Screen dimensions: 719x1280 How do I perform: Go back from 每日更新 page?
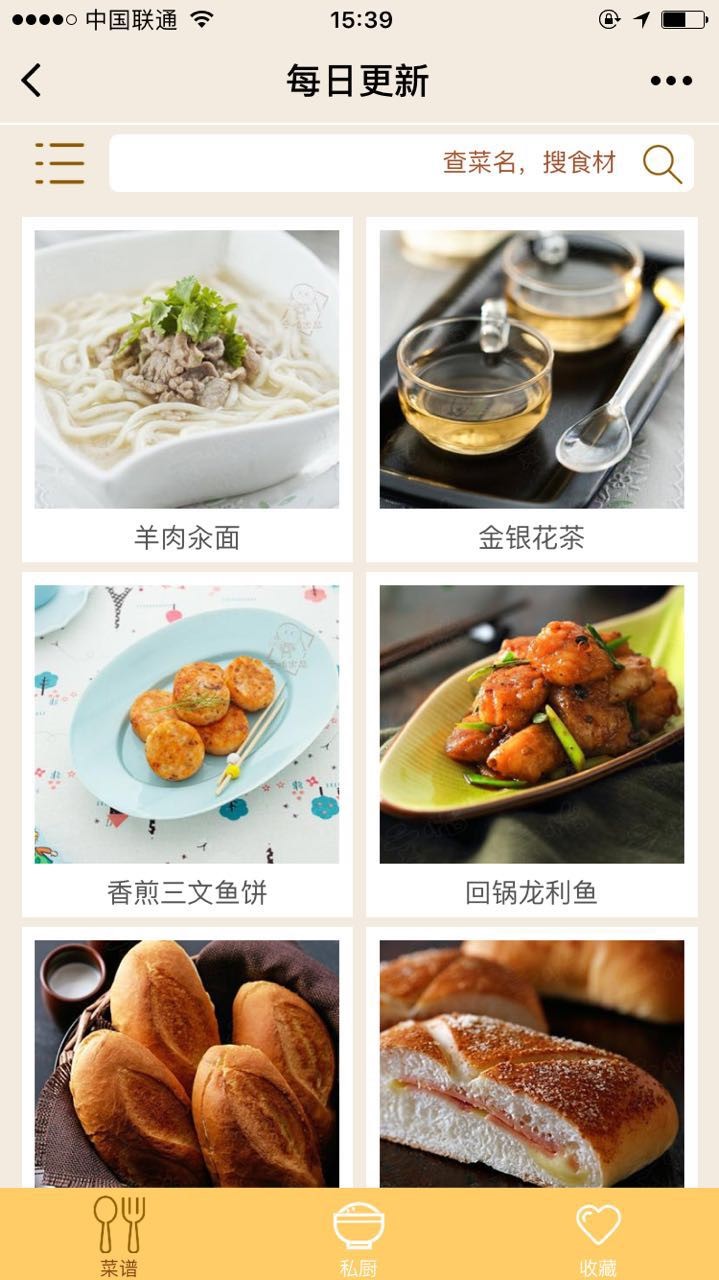point(32,81)
